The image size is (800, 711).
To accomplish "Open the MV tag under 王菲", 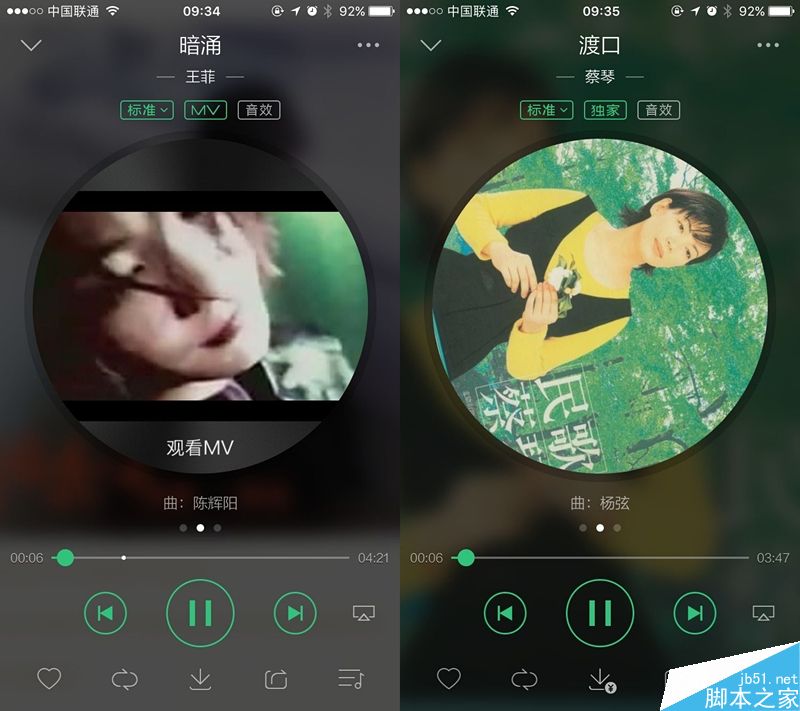I will click(206, 110).
